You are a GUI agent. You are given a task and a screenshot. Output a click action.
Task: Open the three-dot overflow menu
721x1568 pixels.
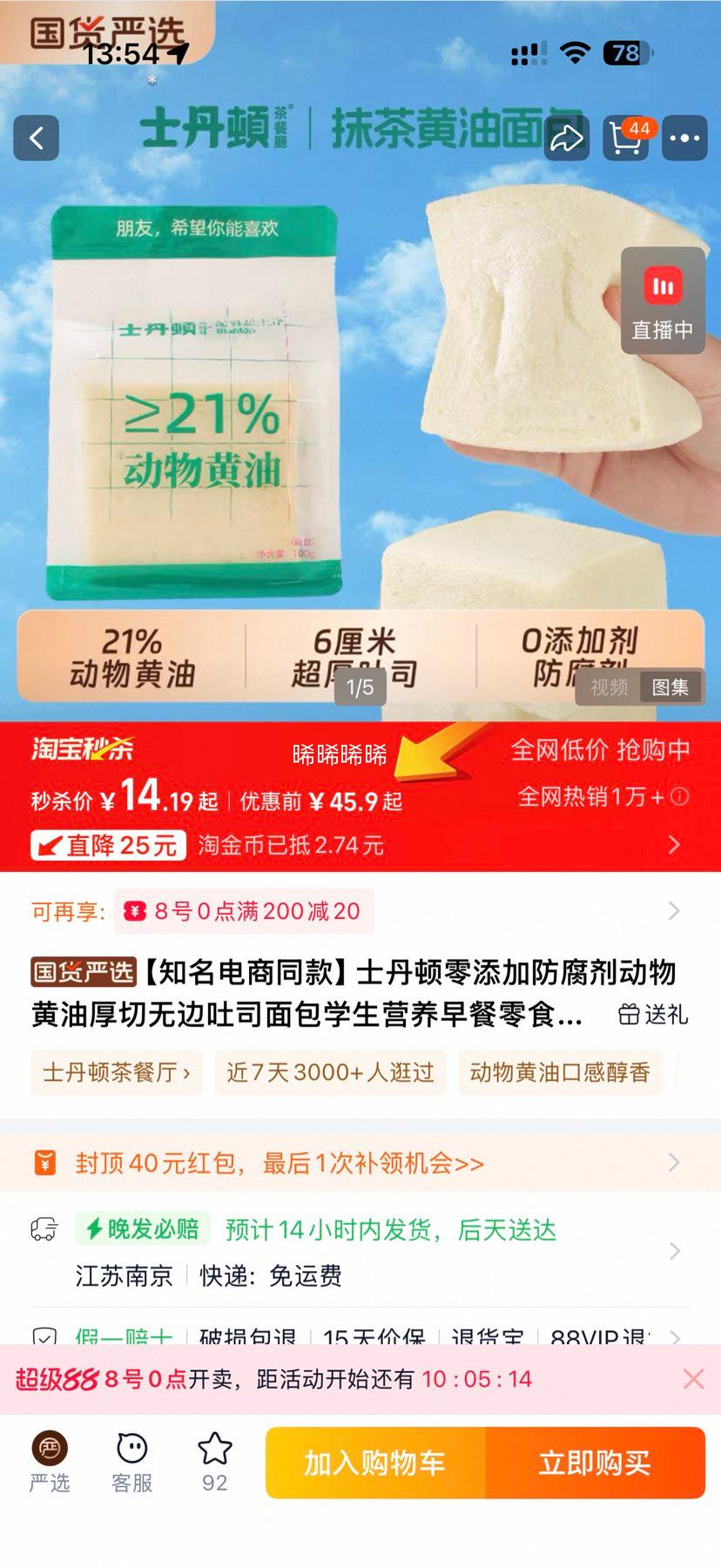[x=684, y=138]
